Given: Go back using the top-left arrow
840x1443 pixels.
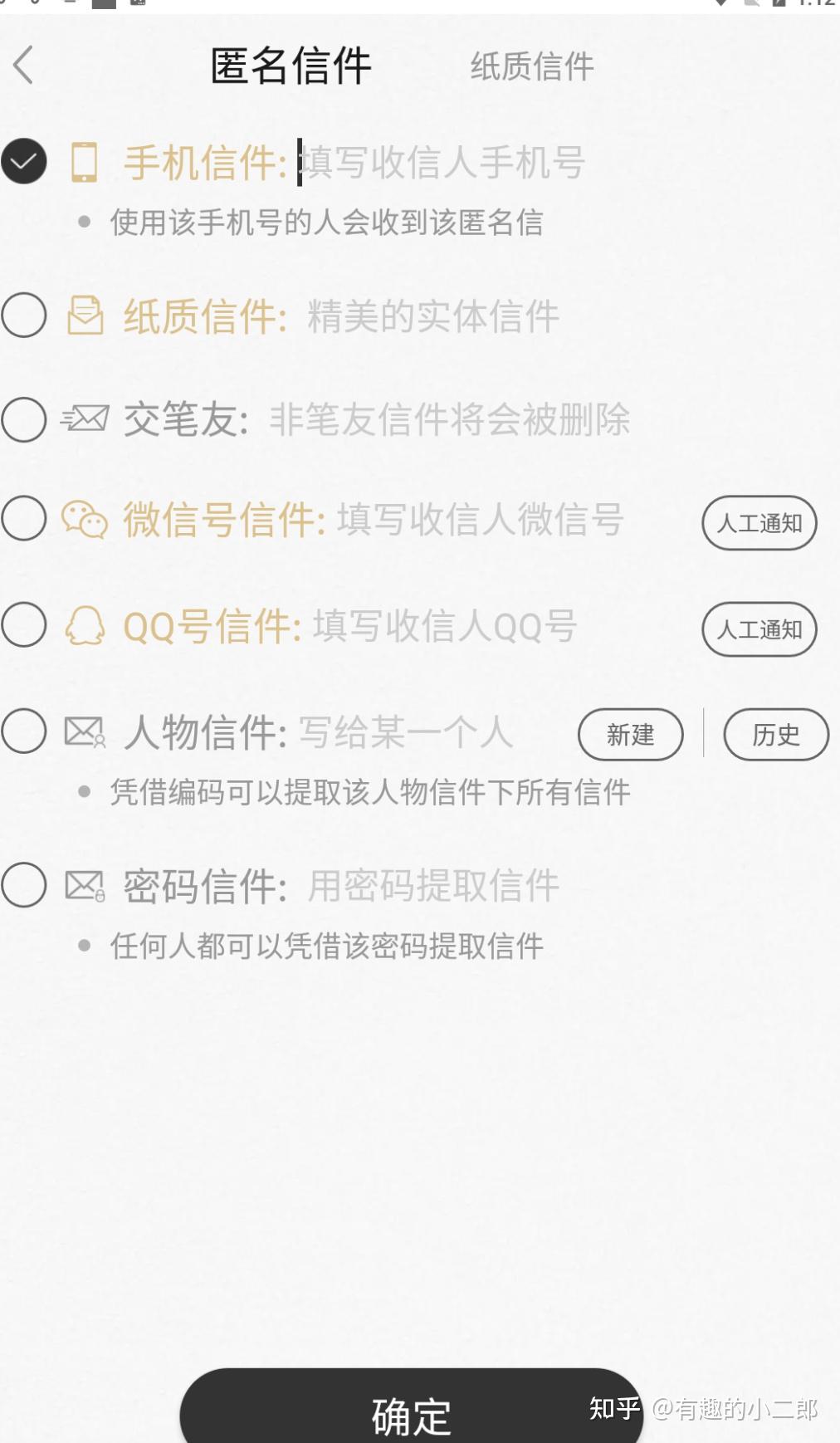Looking at the screenshot, I should coord(23,65).
